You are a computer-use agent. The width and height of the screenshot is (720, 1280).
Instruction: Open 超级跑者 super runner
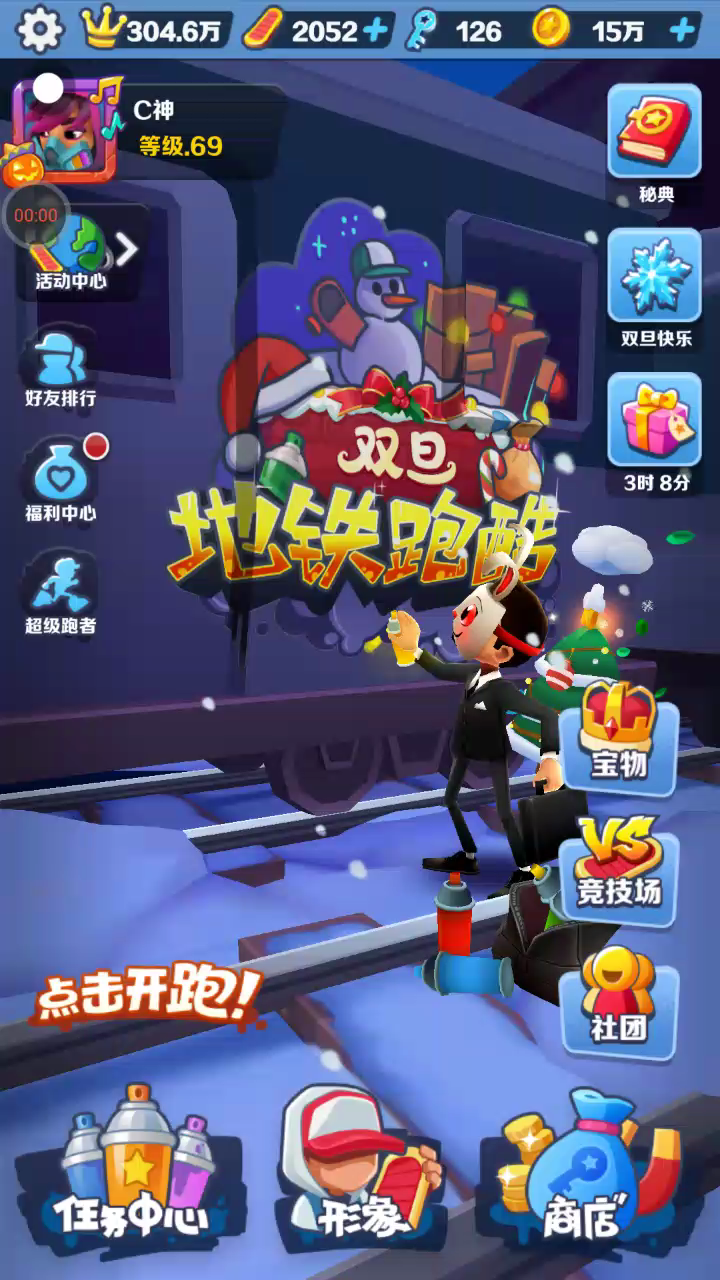pos(60,597)
